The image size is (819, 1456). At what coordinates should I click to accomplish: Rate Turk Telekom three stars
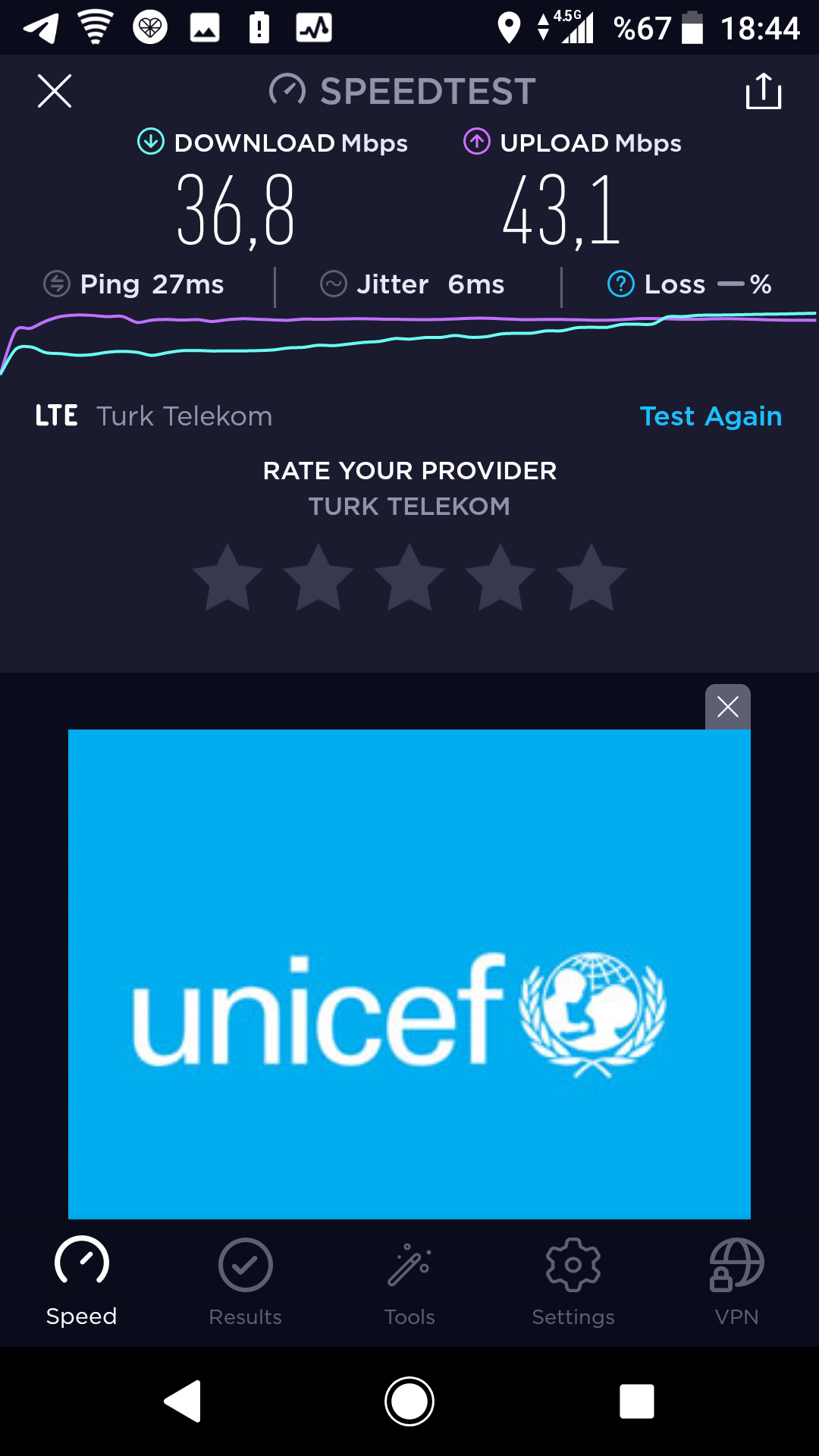(409, 578)
